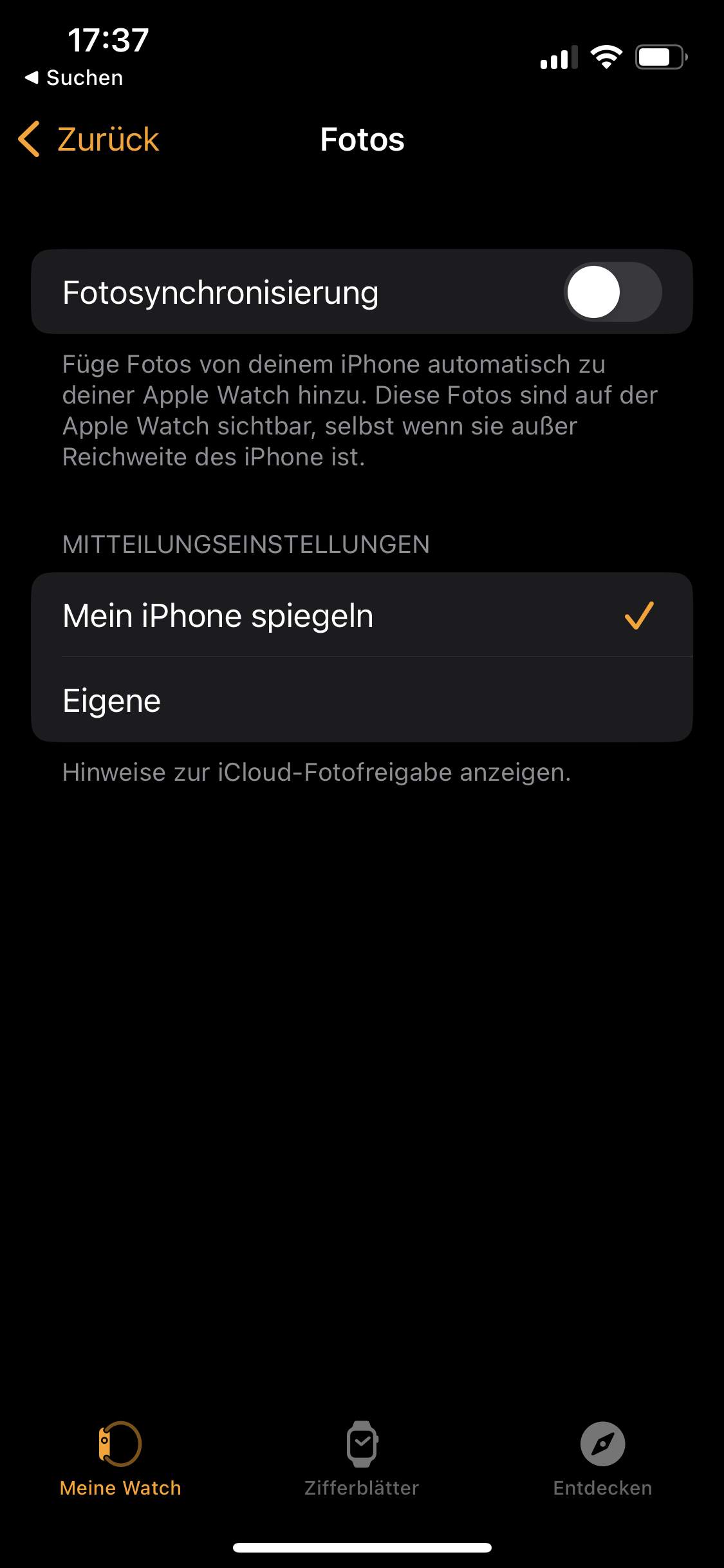This screenshot has height=1568, width=724.
Task: Return to Suchen via status bar link
Action: click(x=74, y=78)
